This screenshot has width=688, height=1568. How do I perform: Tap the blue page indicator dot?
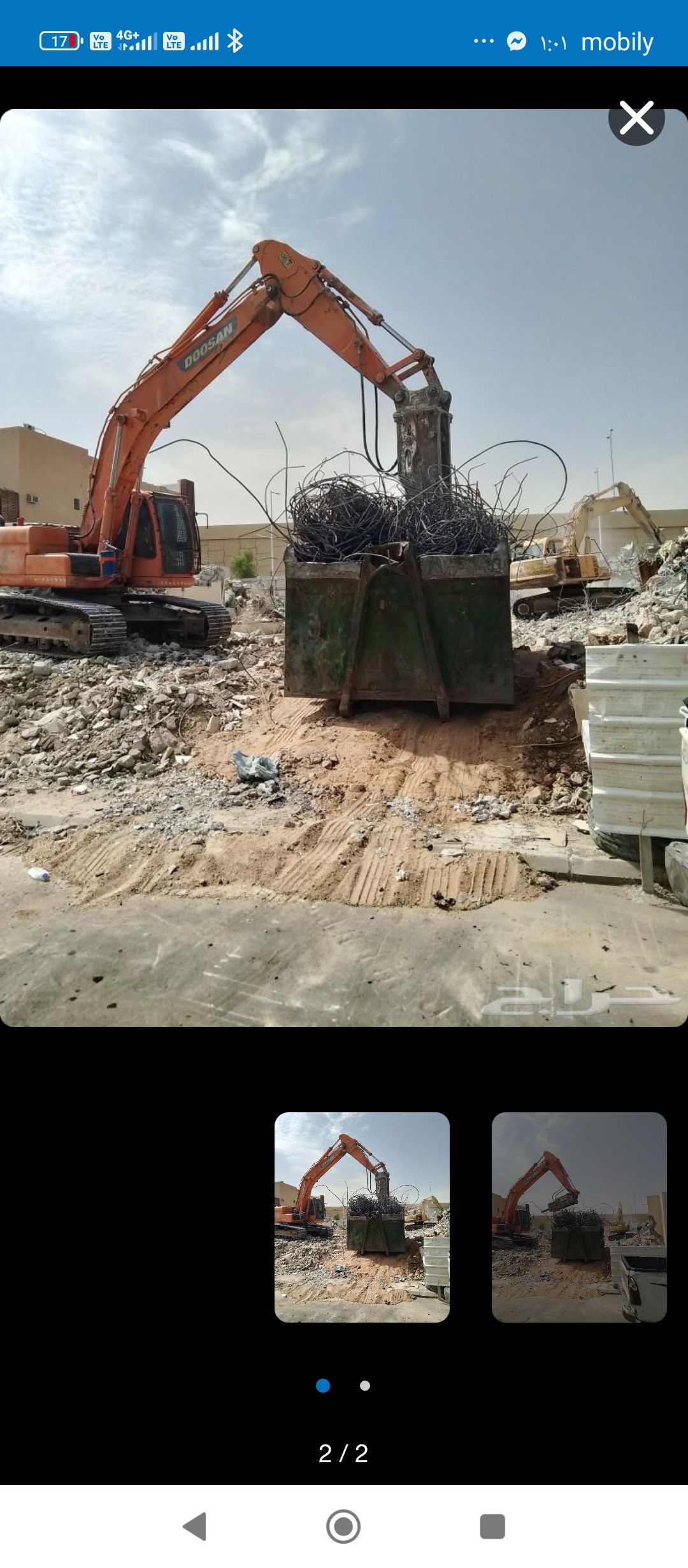(323, 1385)
